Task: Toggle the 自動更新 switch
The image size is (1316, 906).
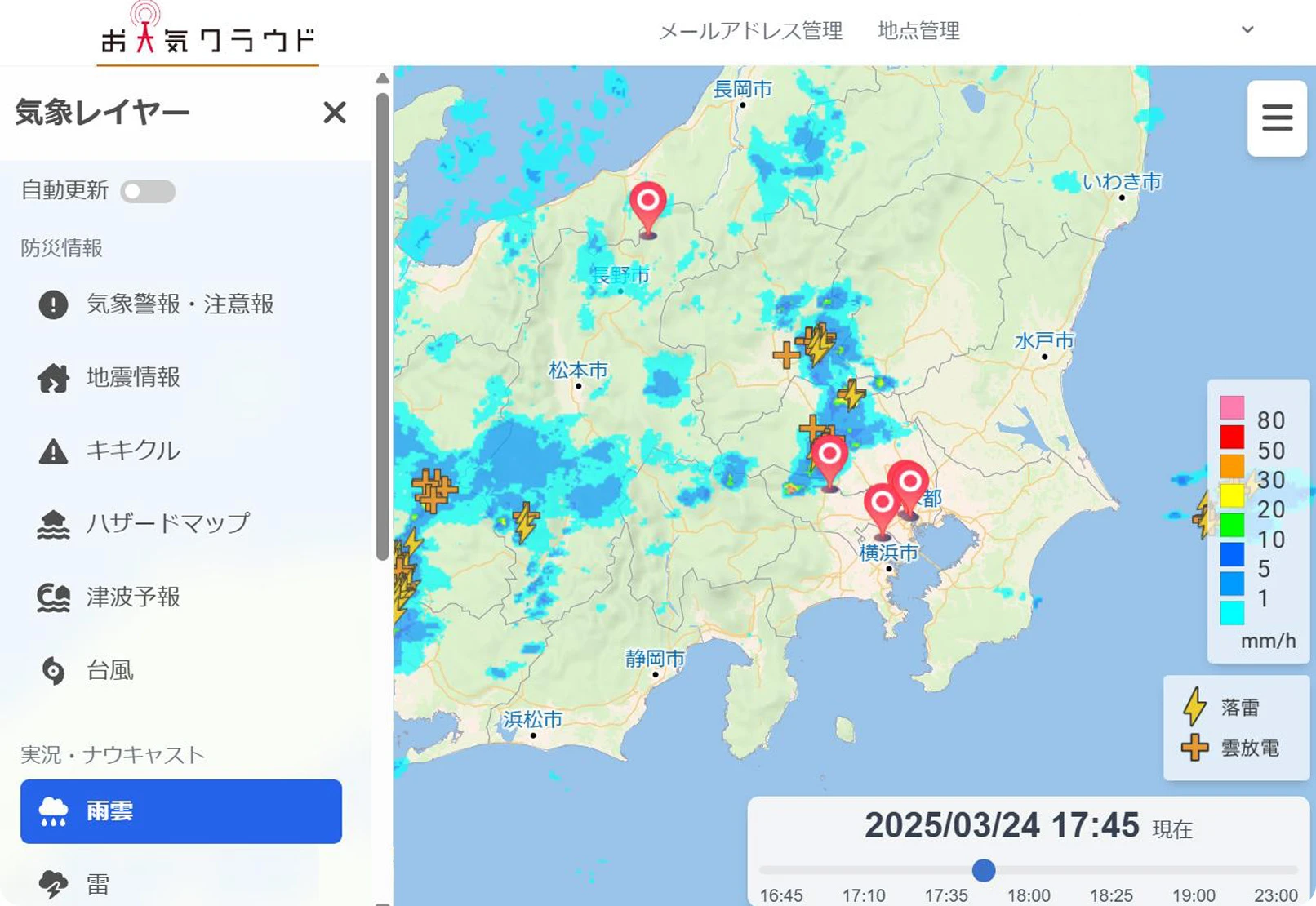Action: [x=148, y=191]
